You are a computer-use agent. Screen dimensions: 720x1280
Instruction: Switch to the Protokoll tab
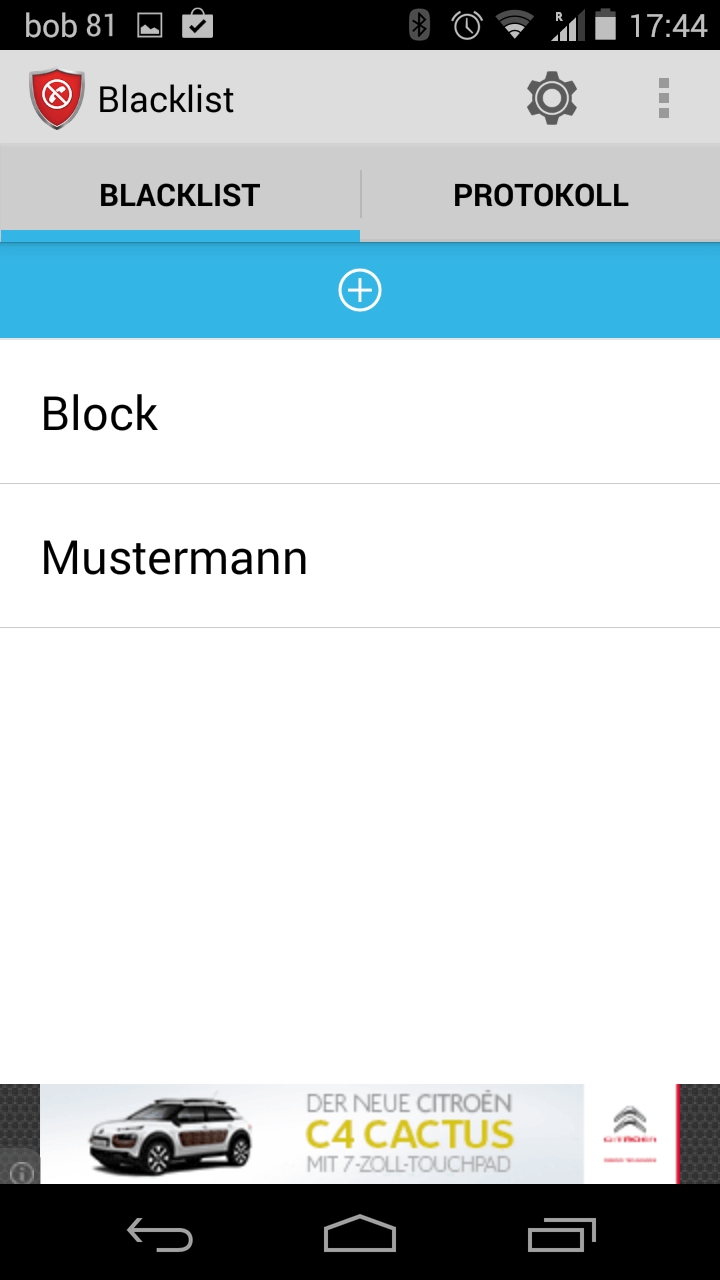[541, 195]
